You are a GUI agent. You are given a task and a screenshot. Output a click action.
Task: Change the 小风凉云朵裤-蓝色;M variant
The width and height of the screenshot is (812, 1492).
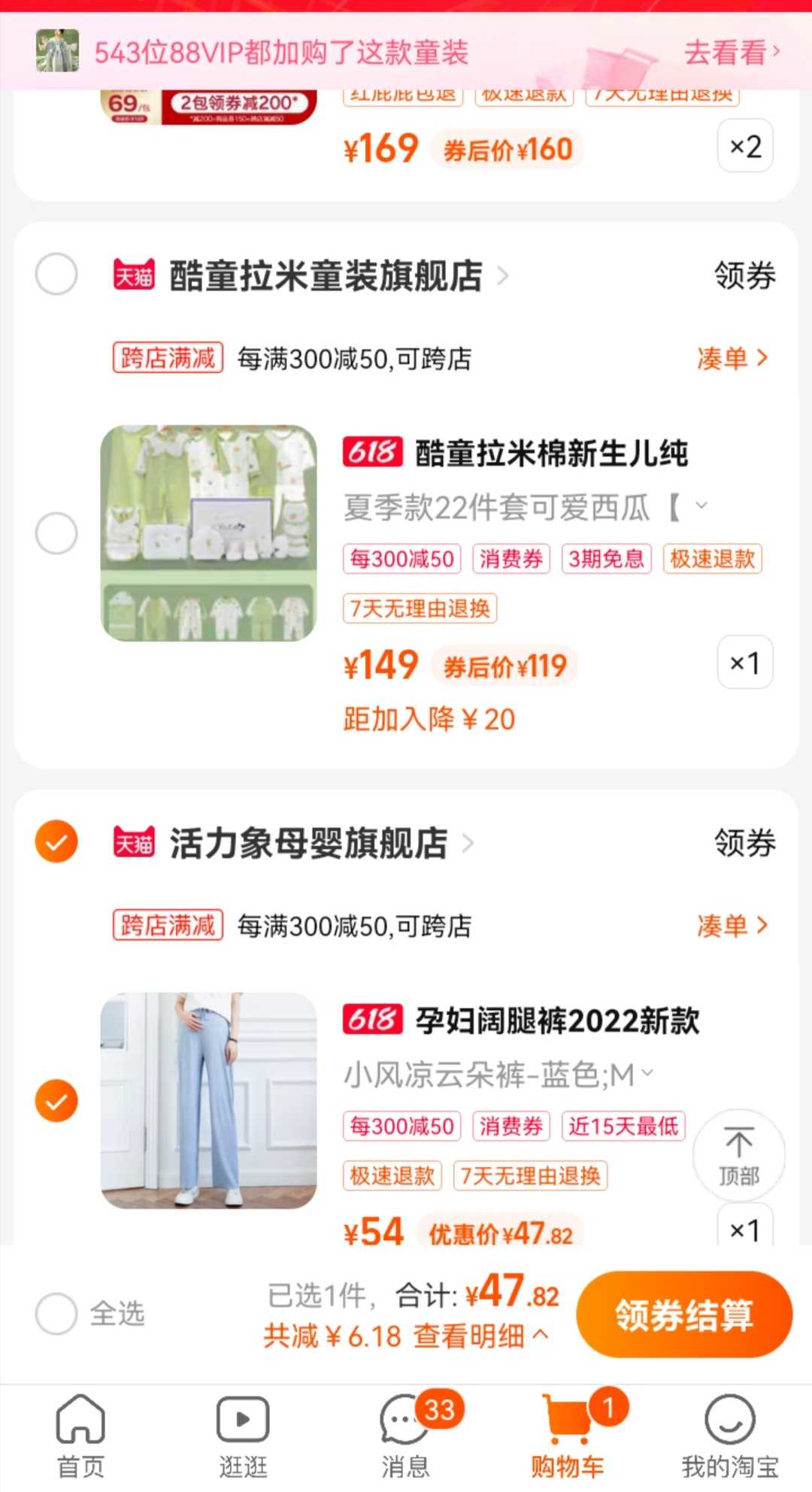(498, 1075)
